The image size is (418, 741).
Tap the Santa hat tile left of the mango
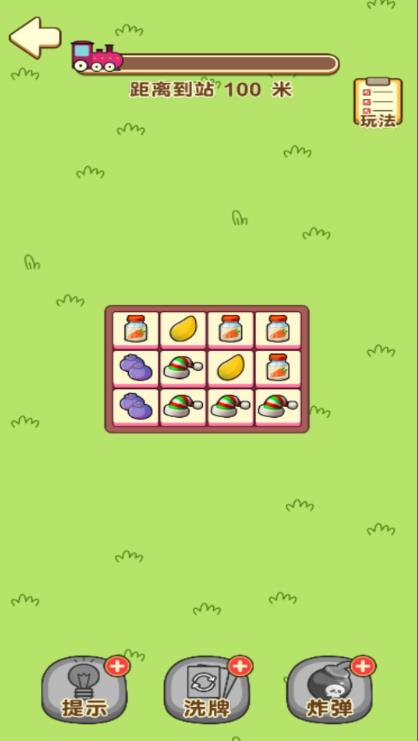(x=183, y=369)
